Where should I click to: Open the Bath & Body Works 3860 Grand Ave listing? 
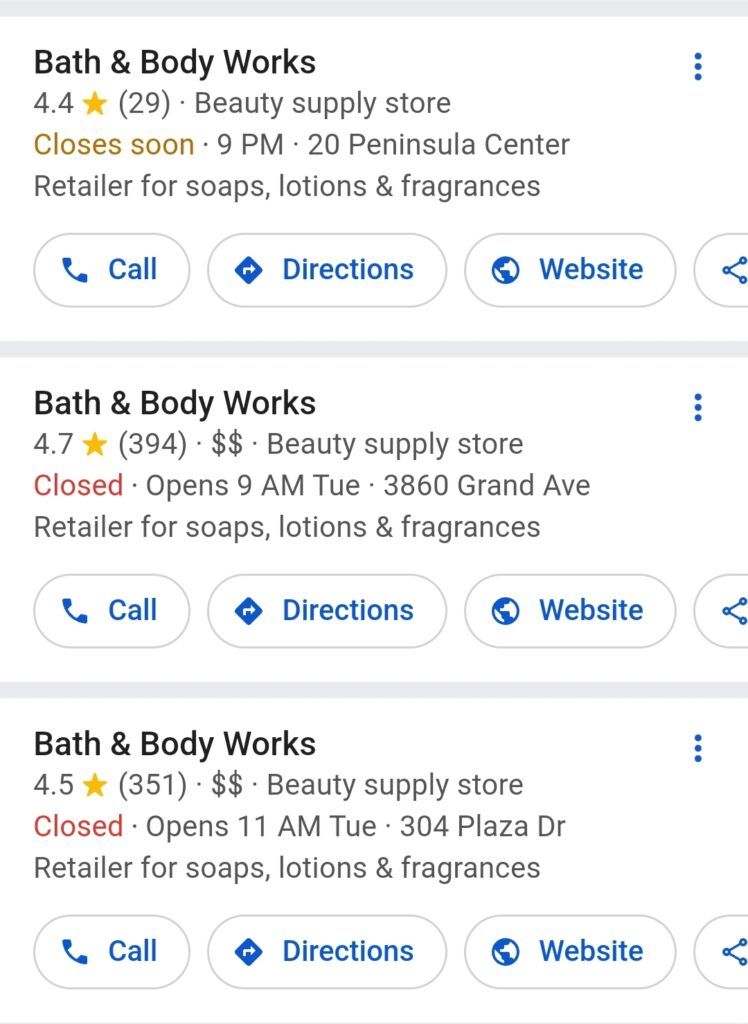[x=175, y=404]
